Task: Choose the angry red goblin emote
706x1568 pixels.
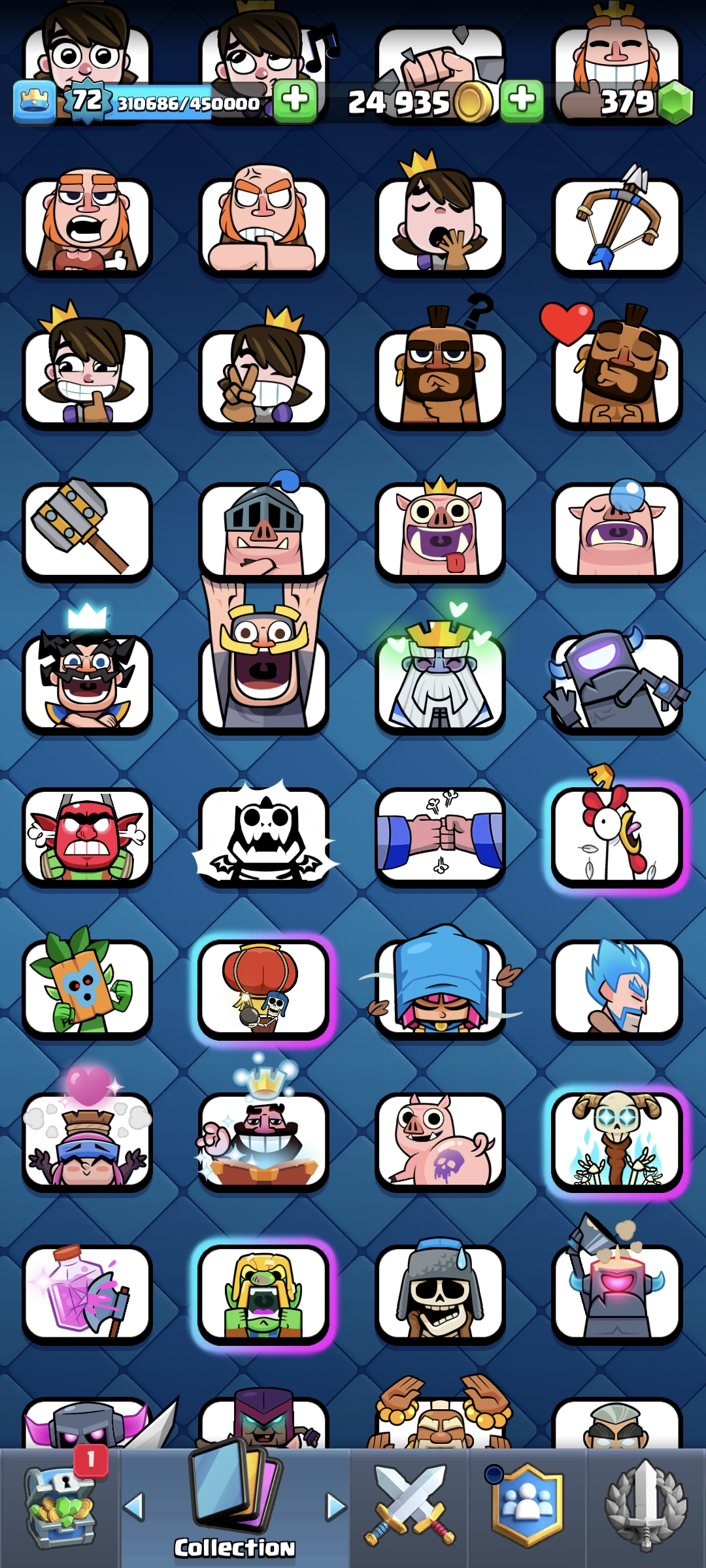Action: (87, 836)
